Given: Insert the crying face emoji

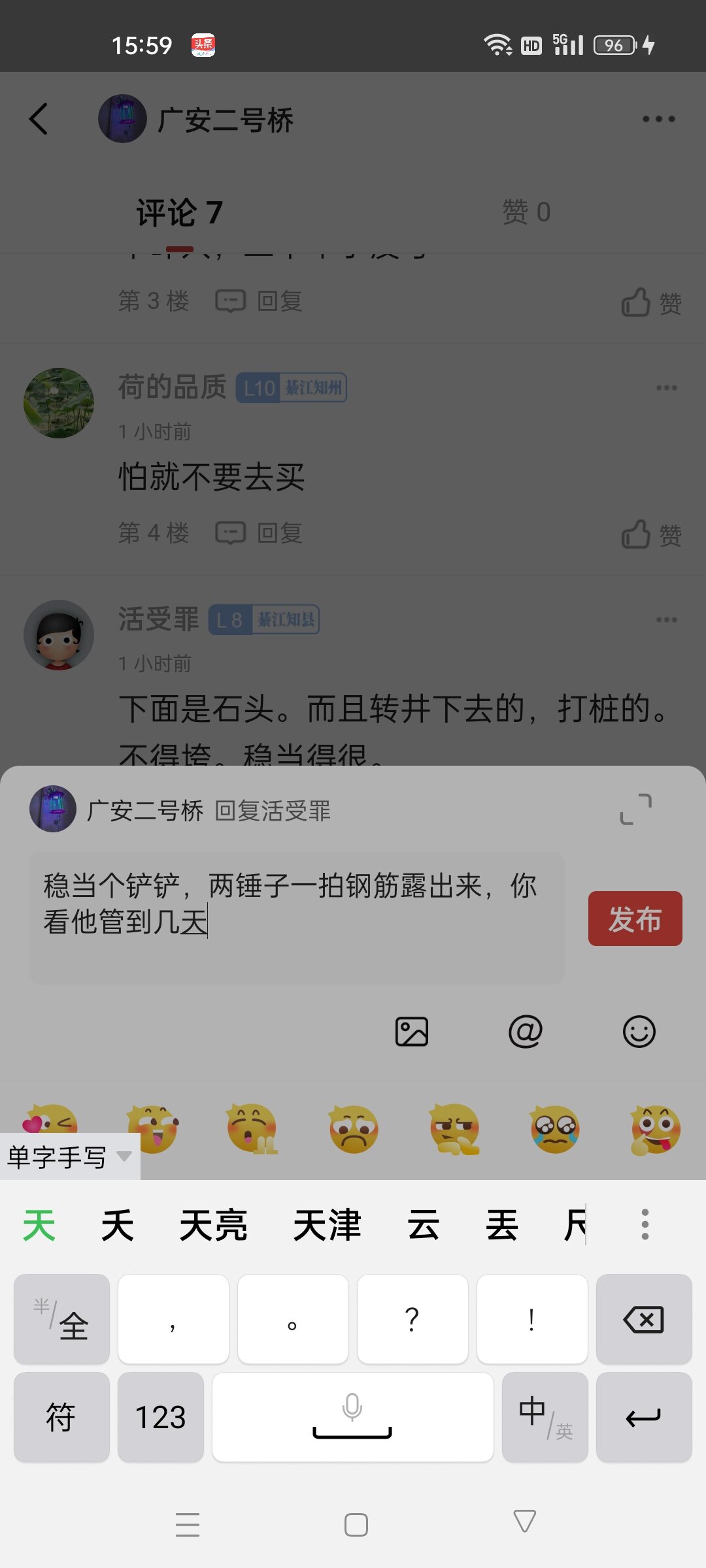Looking at the screenshot, I should tap(554, 1130).
